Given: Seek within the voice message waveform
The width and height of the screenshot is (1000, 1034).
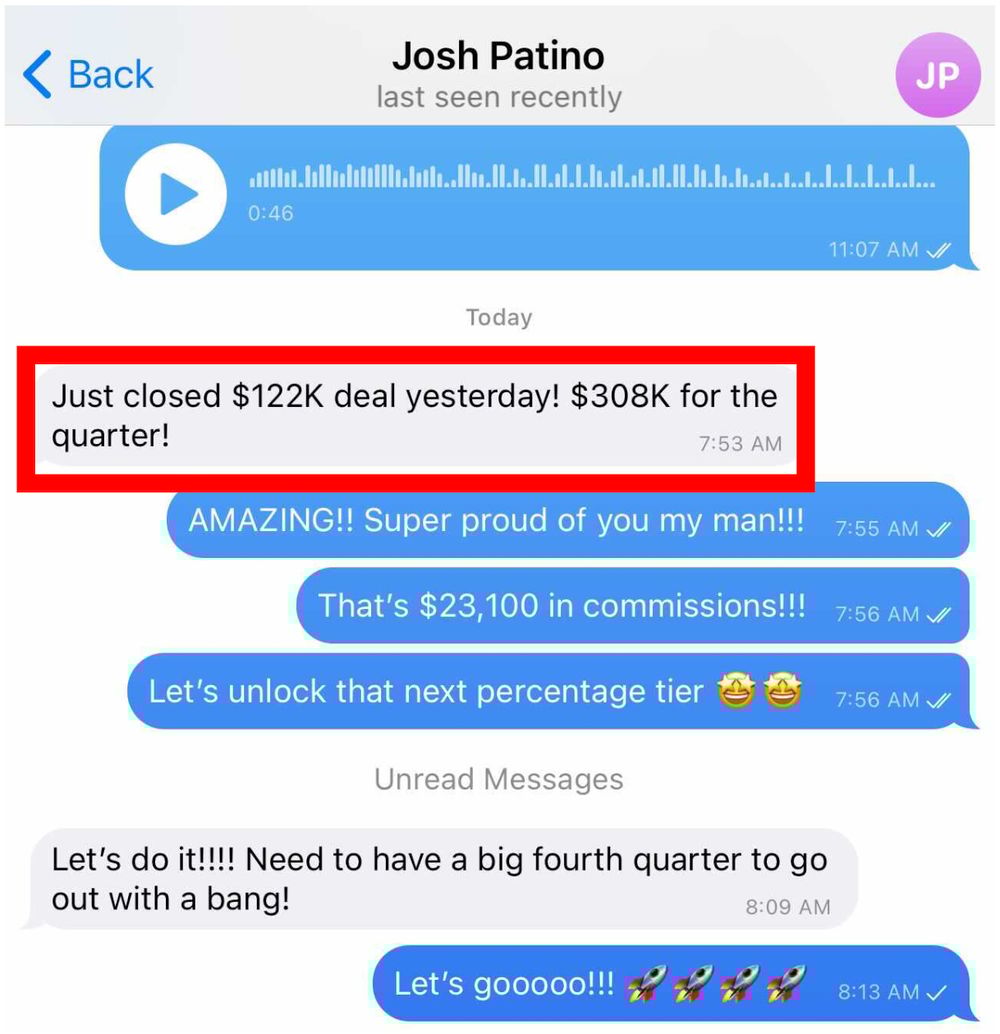Looking at the screenshot, I should [x=592, y=179].
